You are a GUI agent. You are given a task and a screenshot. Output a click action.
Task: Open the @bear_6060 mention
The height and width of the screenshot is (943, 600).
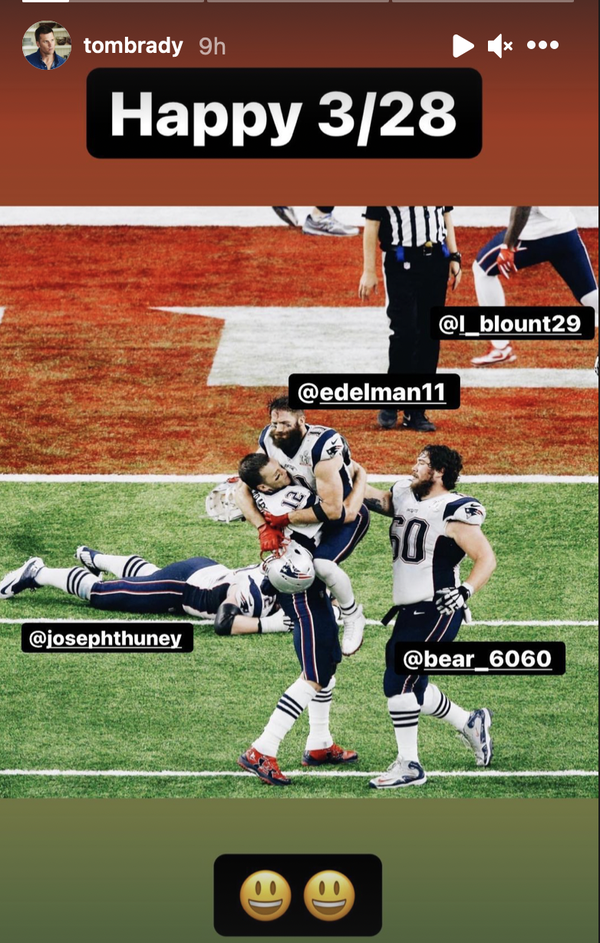click(477, 658)
